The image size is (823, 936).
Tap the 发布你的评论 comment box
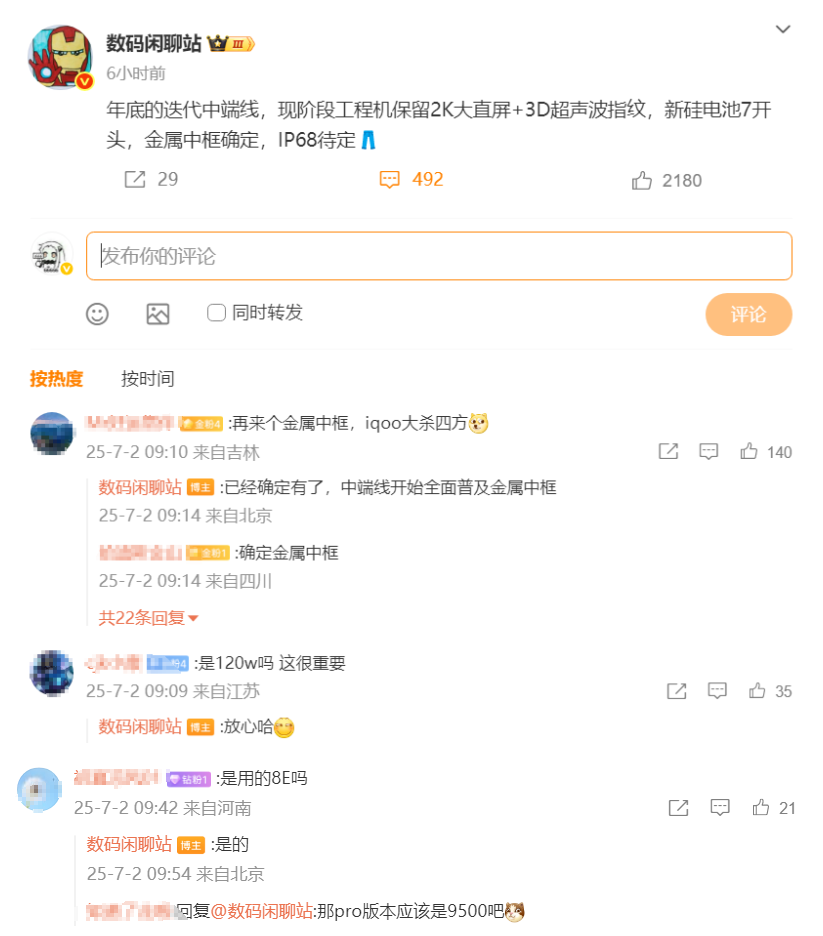click(439, 256)
